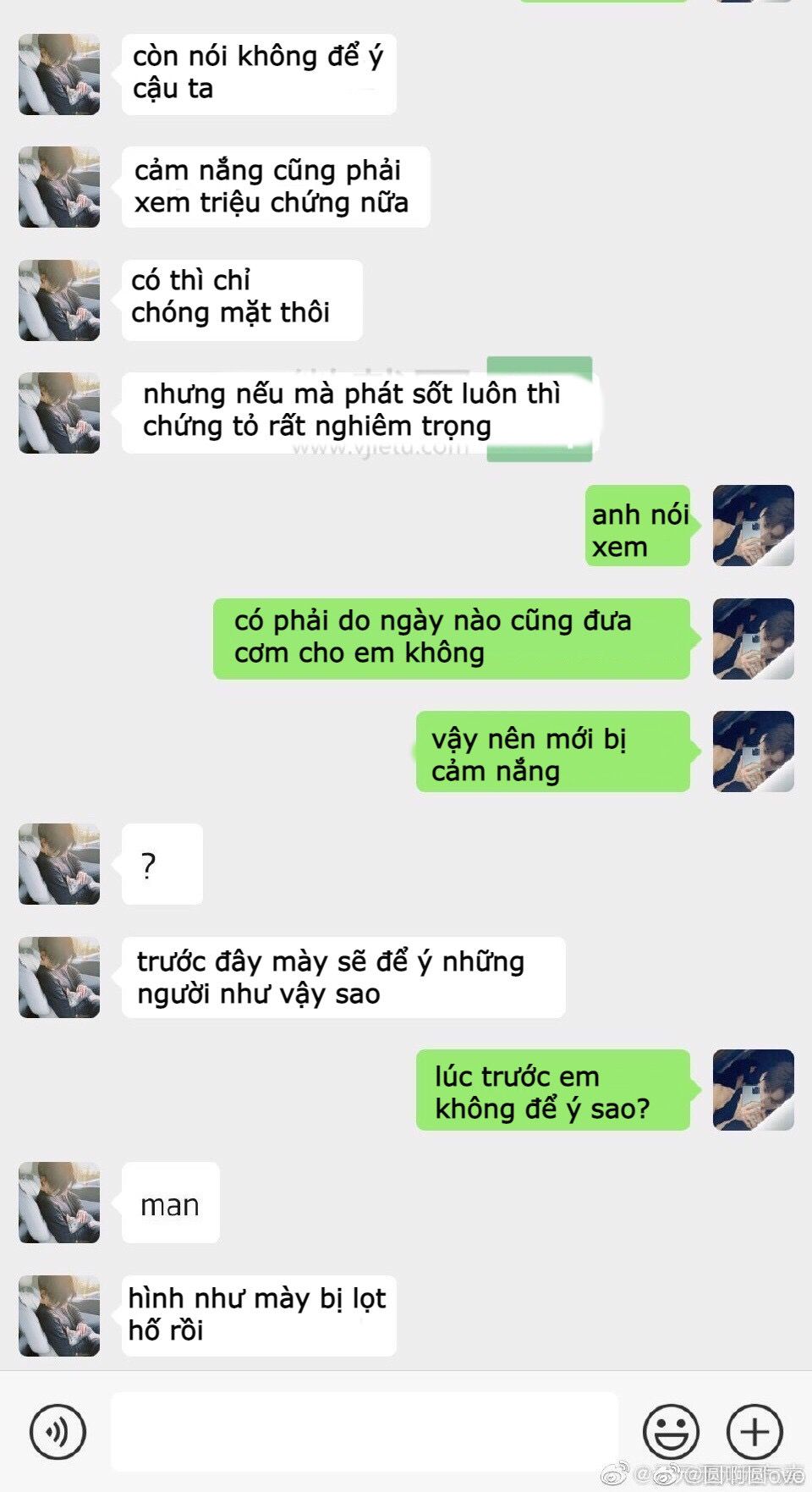Viewport: 812px width, 1492px height.
Task: Open the plus attachments menu
Action: [754, 1432]
